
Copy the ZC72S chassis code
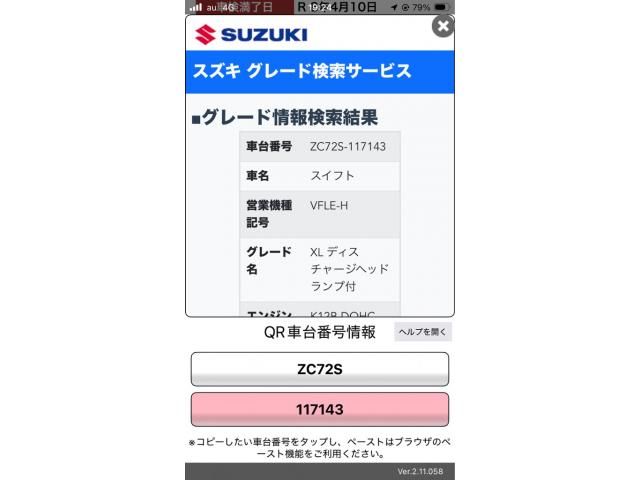point(319,369)
